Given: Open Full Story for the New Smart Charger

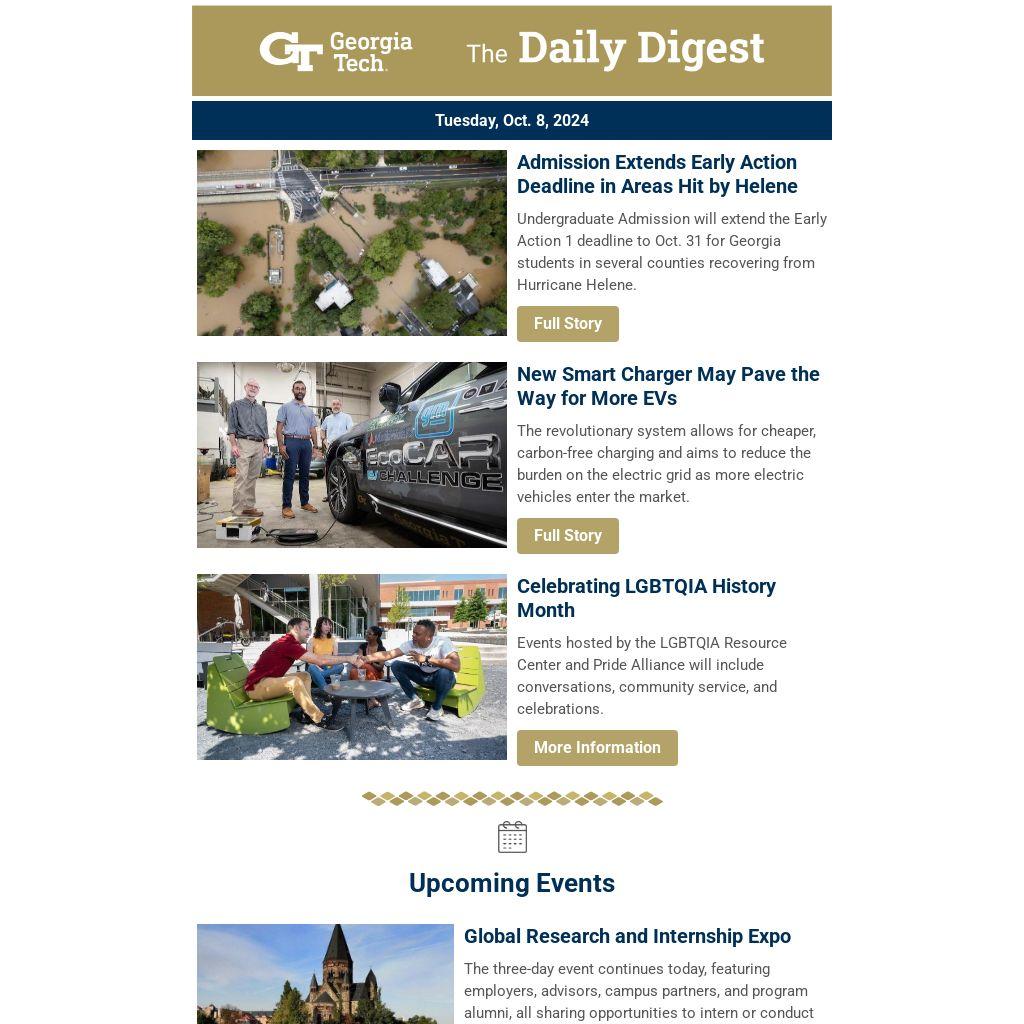Looking at the screenshot, I should coord(567,536).
